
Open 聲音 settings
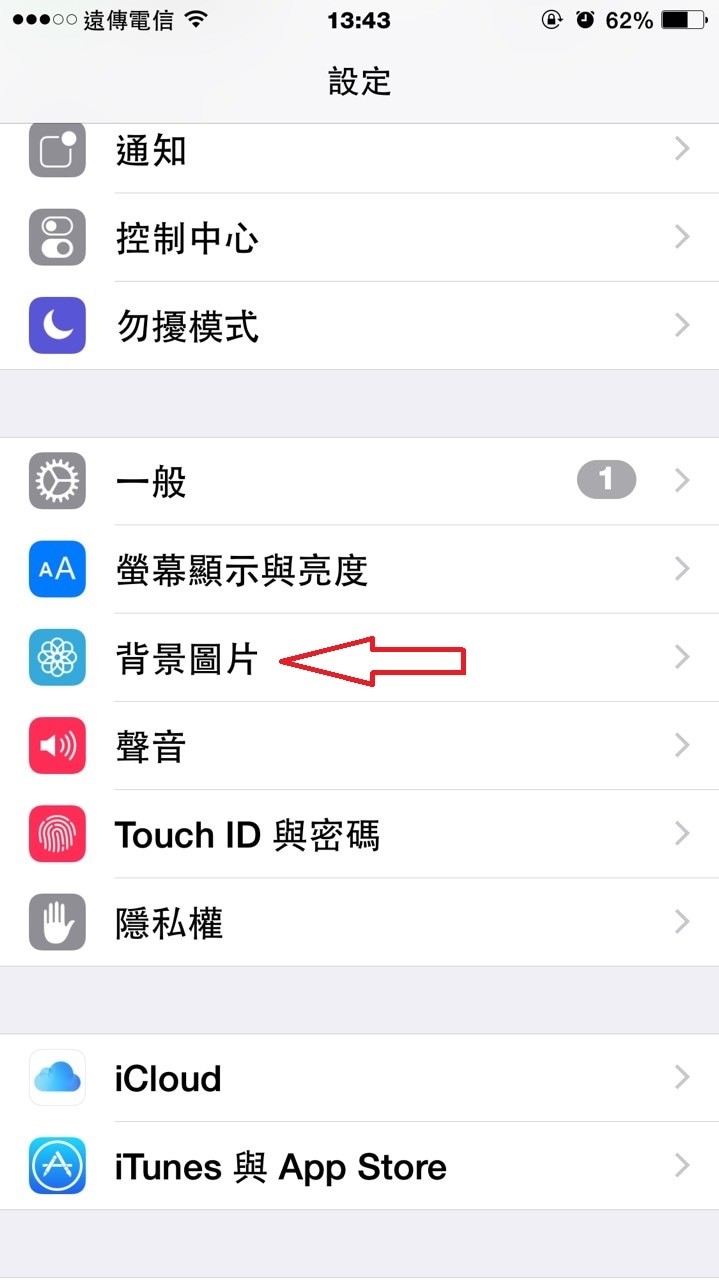[359, 745]
